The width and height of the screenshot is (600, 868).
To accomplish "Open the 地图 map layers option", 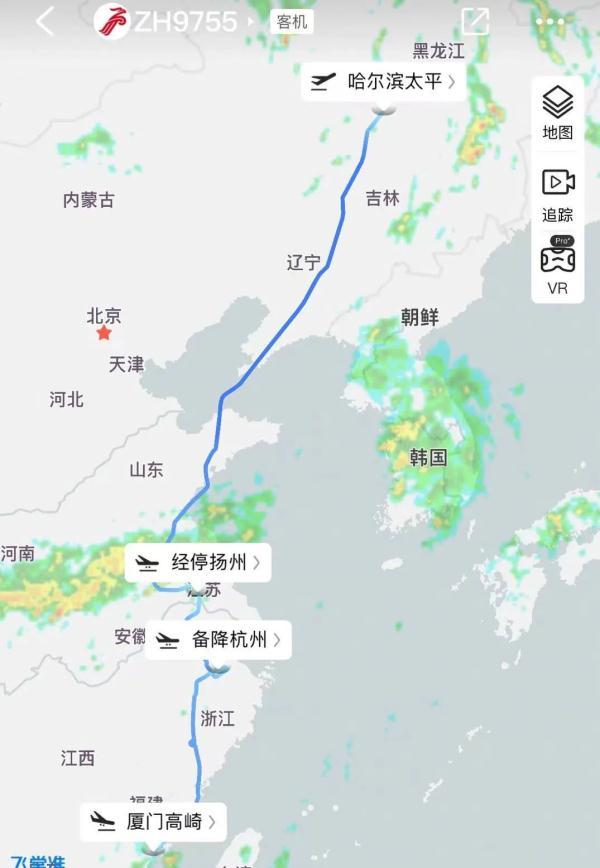I will click(x=557, y=113).
